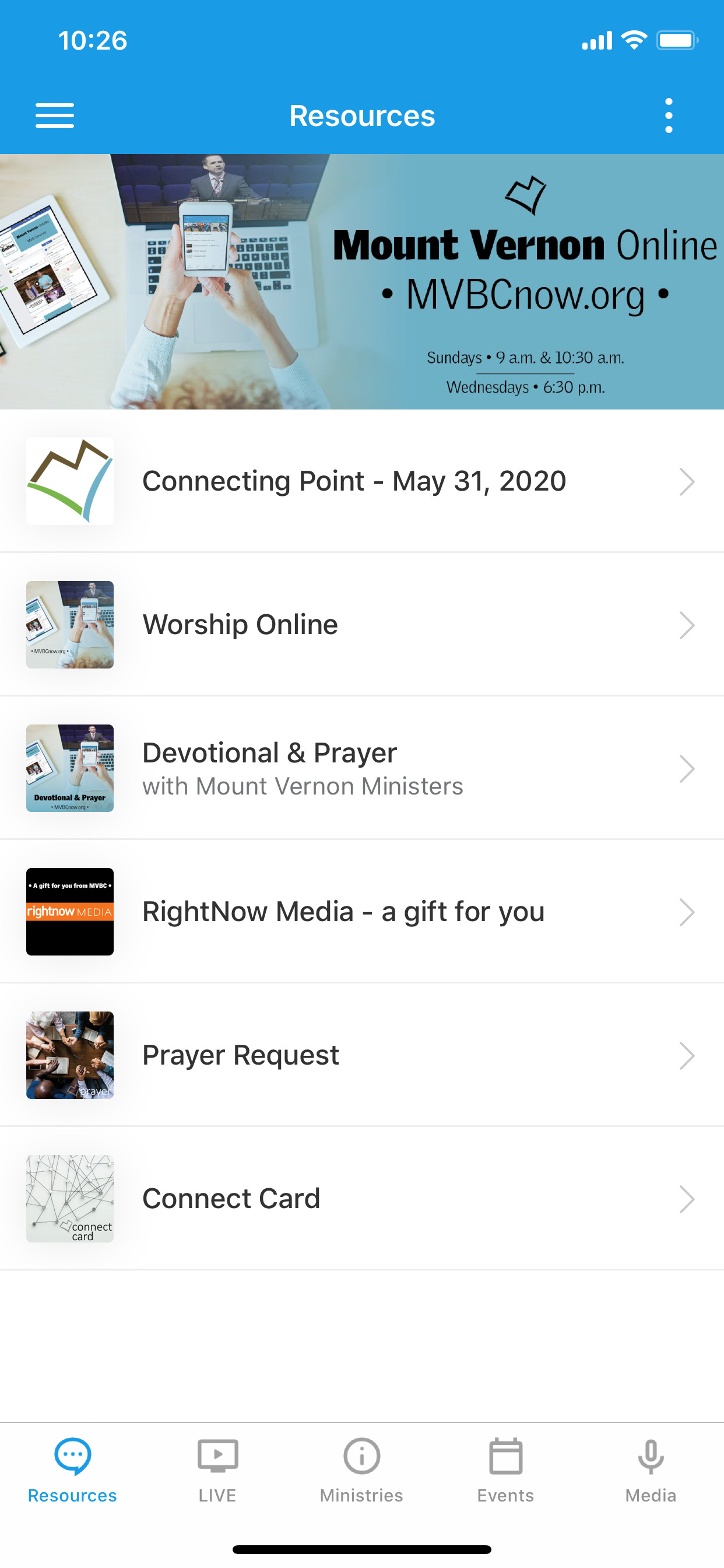Open Worship Online
Screen dimensions: 724x1568
point(362,625)
